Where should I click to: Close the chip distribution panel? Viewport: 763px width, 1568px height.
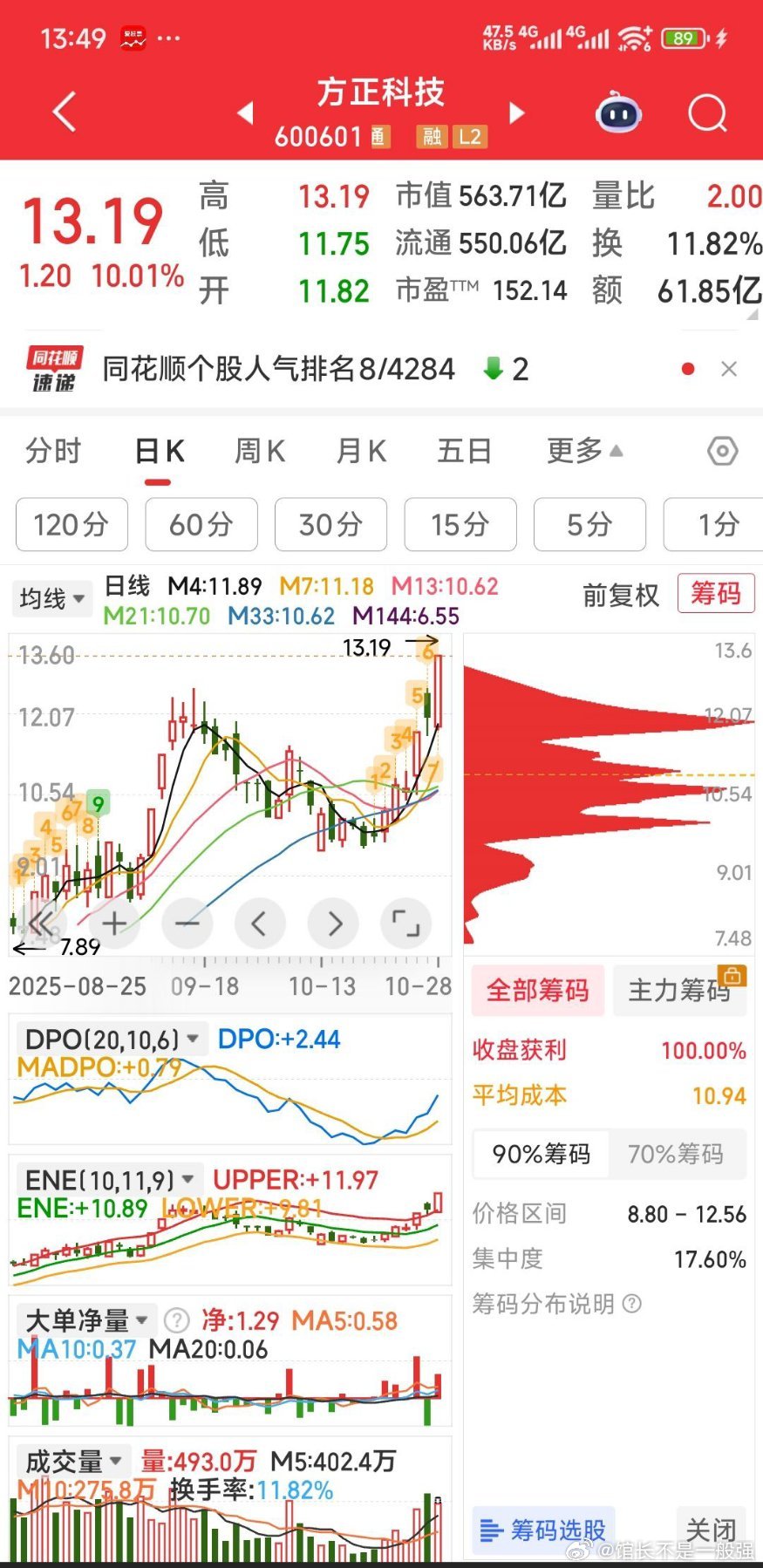coord(711,1530)
